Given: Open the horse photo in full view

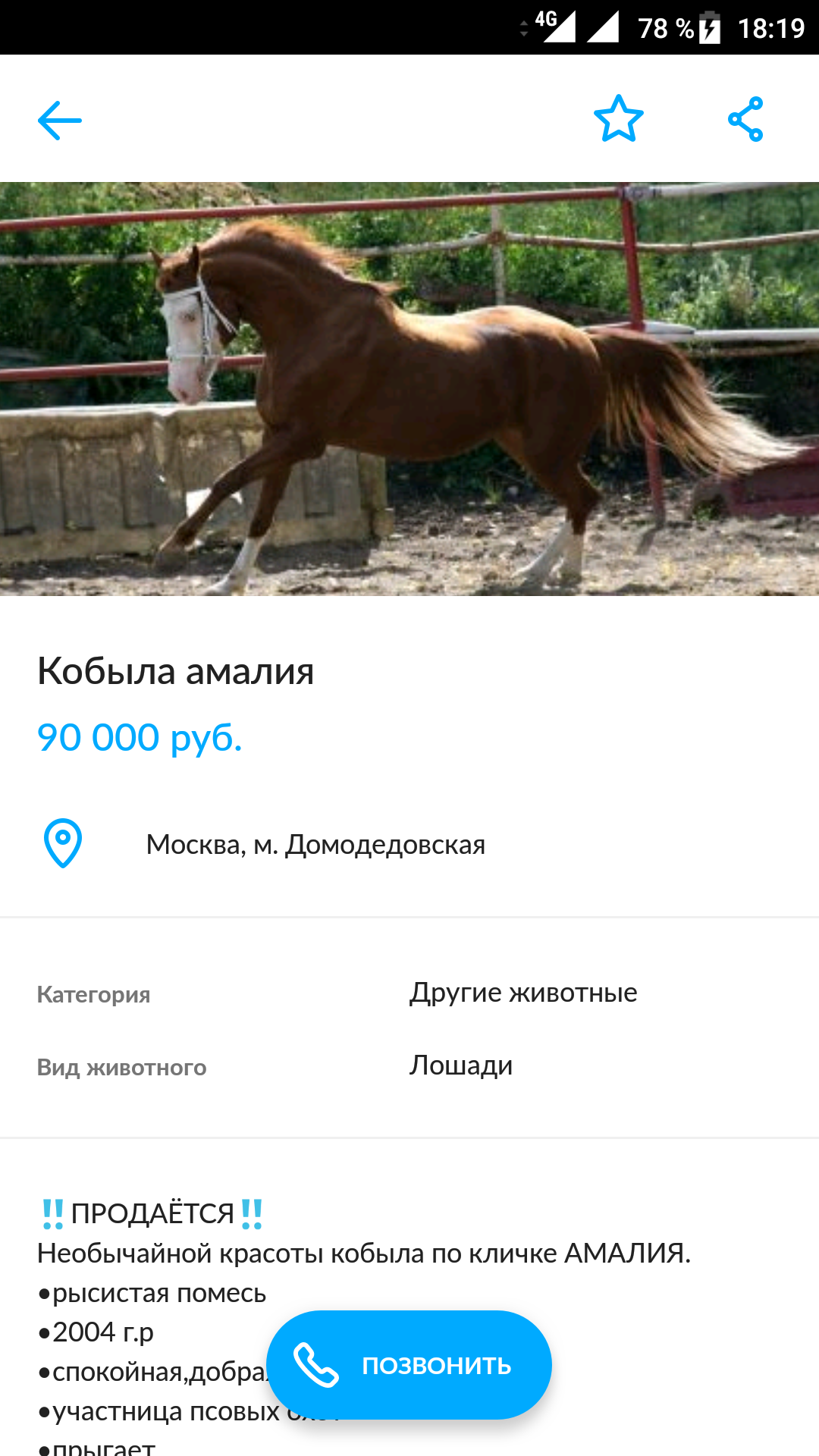Looking at the screenshot, I should (409, 388).
